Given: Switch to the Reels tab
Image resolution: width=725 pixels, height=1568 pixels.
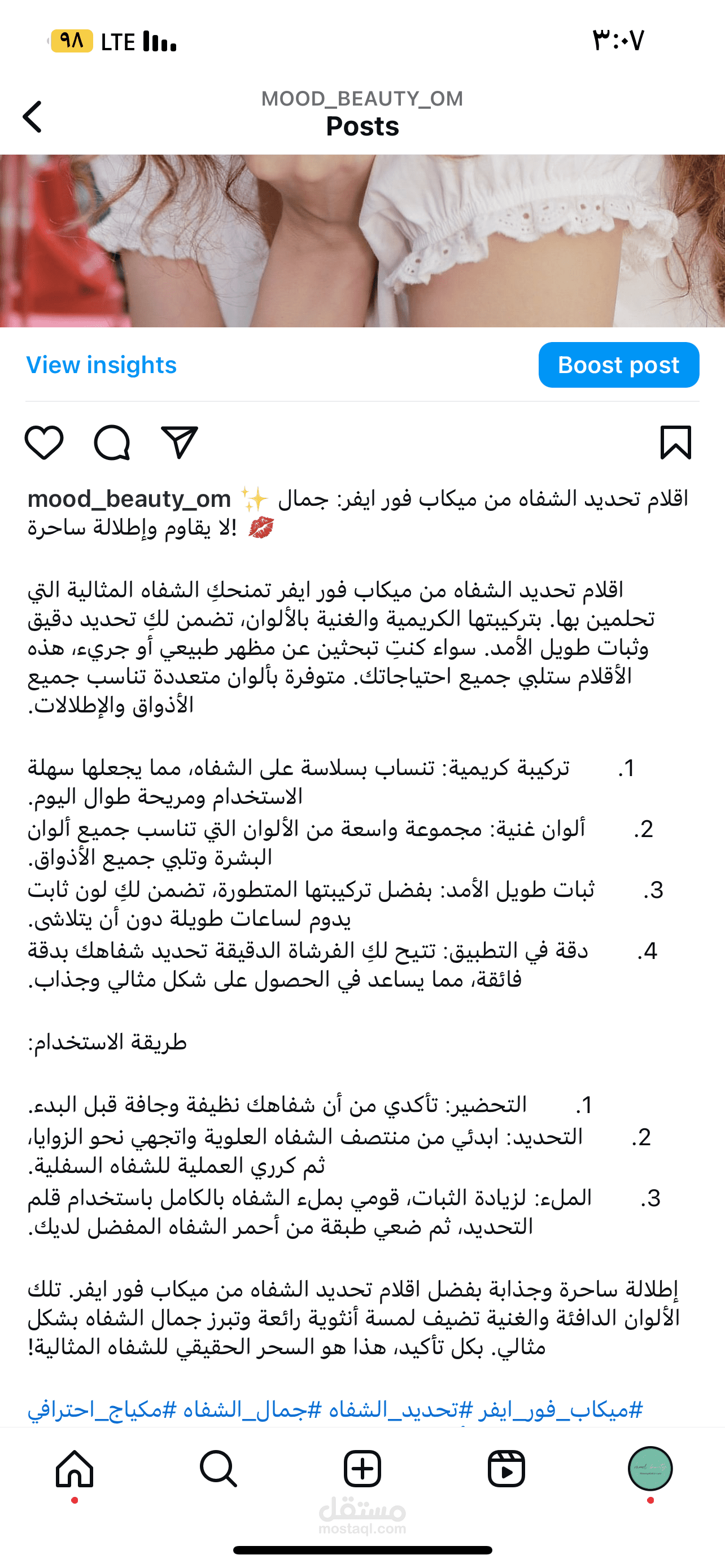Looking at the screenshot, I should coord(506,1469).
